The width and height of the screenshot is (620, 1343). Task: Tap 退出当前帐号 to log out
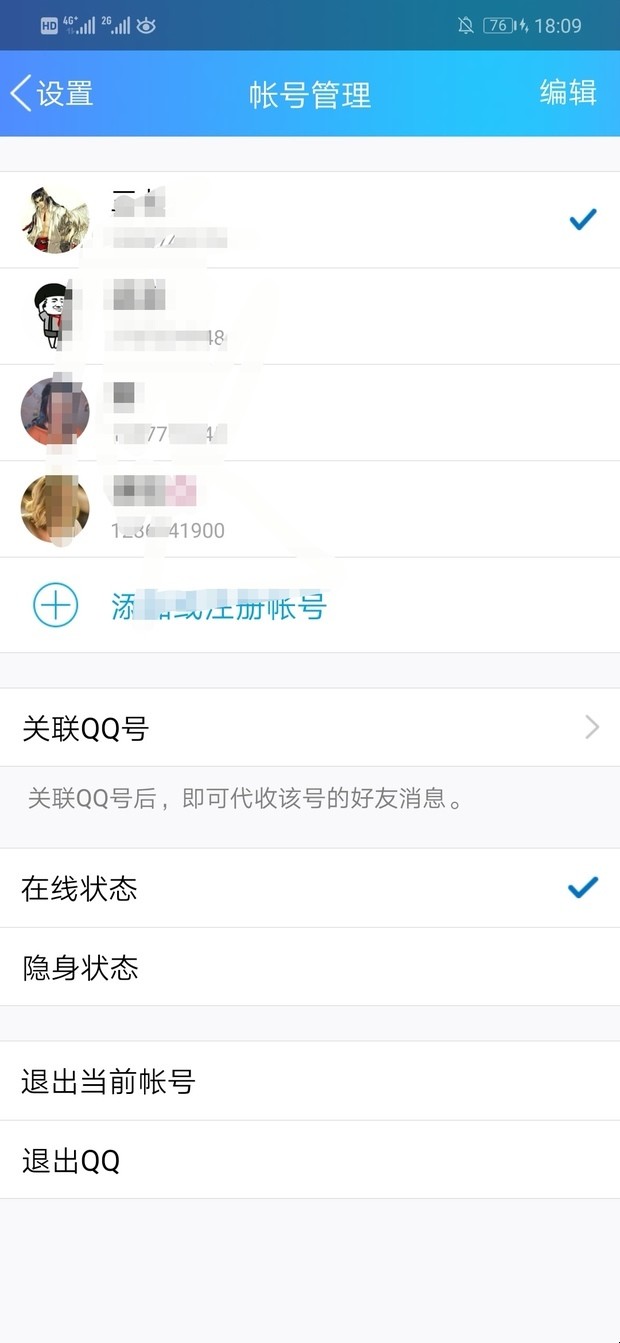click(310, 1081)
